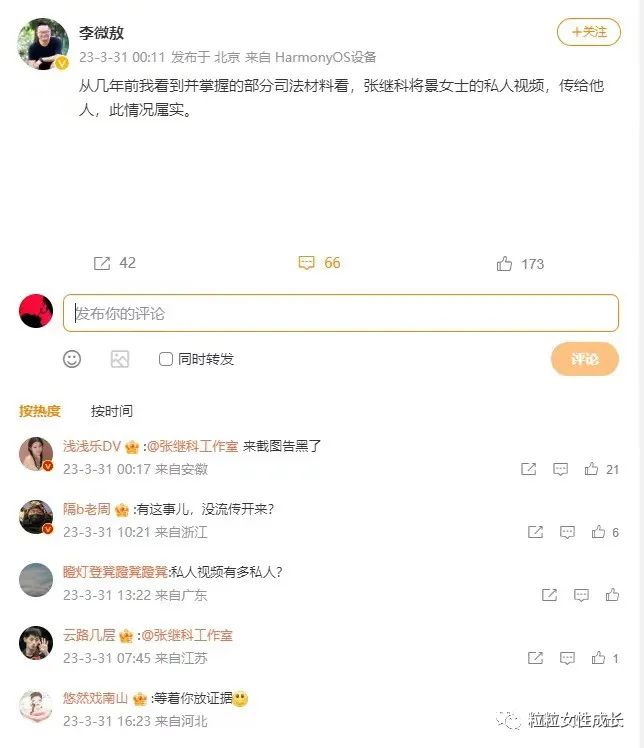Image resolution: width=644 pixels, height=748 pixels.
Task: Check the 同时转发 checkbox
Action: pyautogui.click(x=166, y=359)
